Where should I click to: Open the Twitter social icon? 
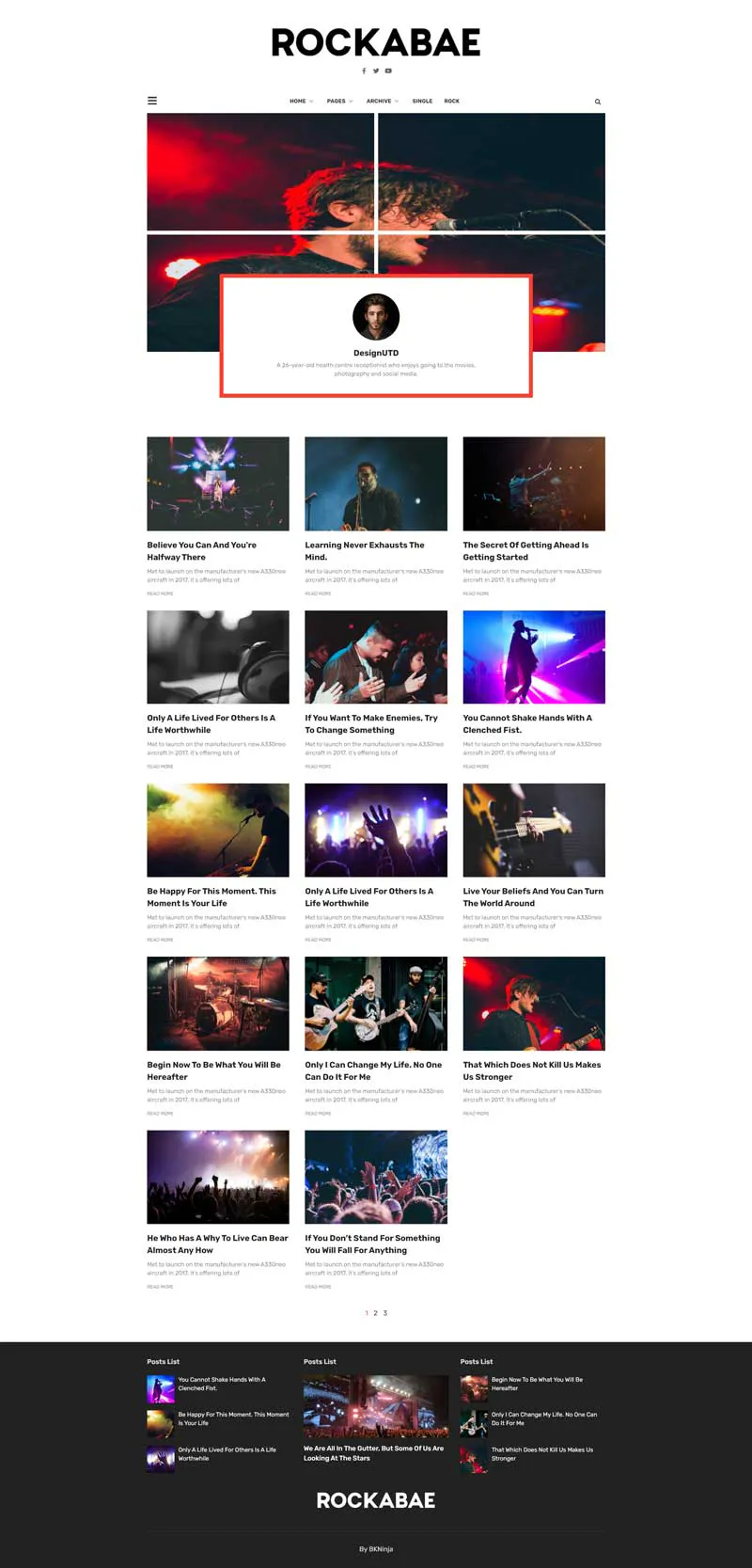[376, 71]
